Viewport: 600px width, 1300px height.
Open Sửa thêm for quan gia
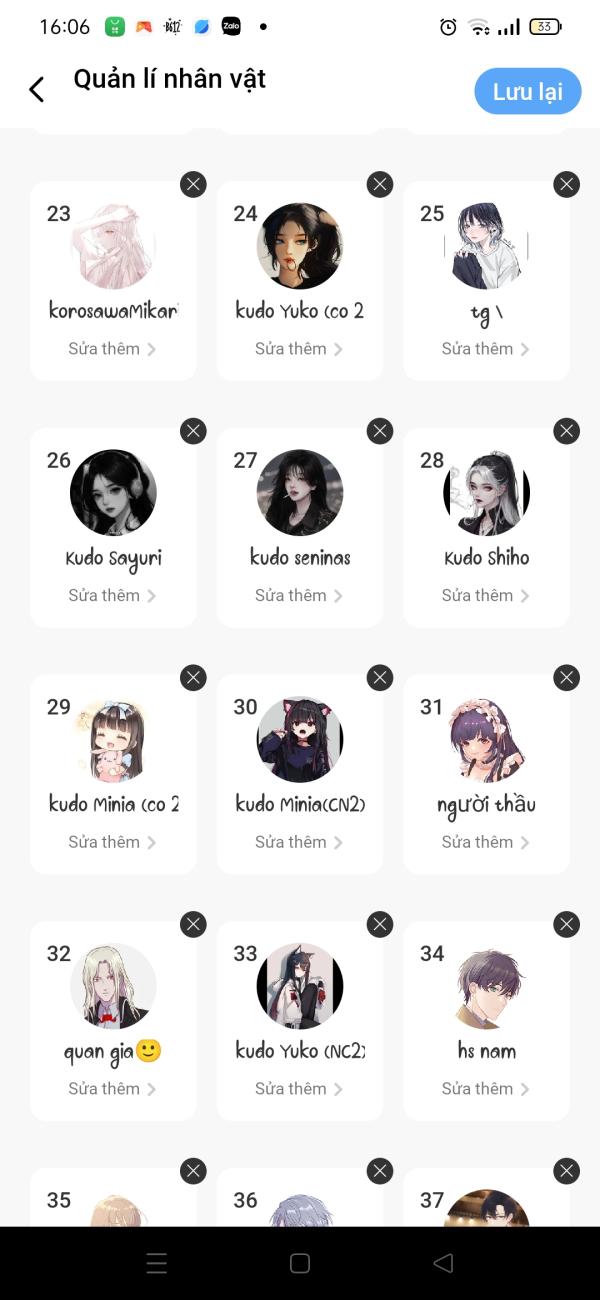112,1089
